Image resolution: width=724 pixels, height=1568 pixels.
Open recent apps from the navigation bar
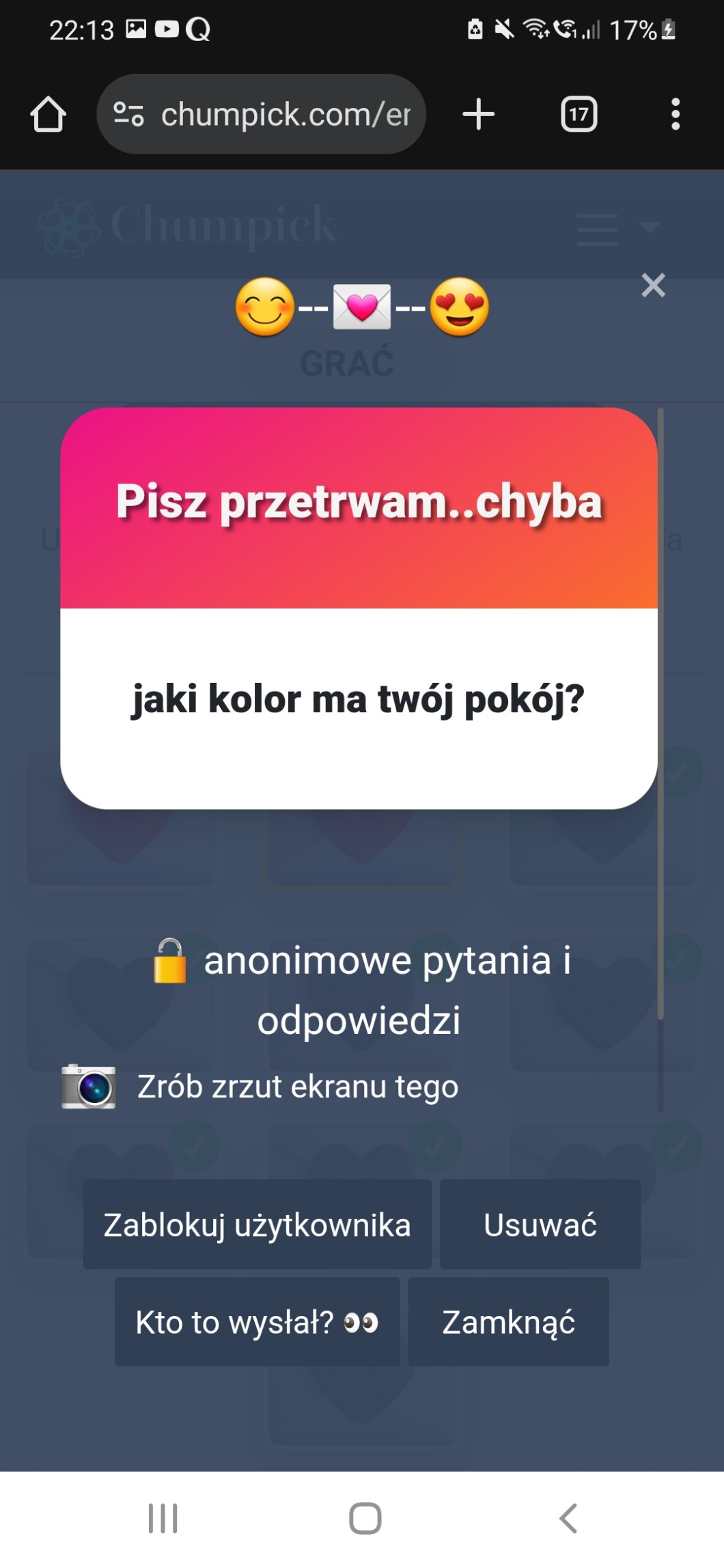click(163, 1519)
